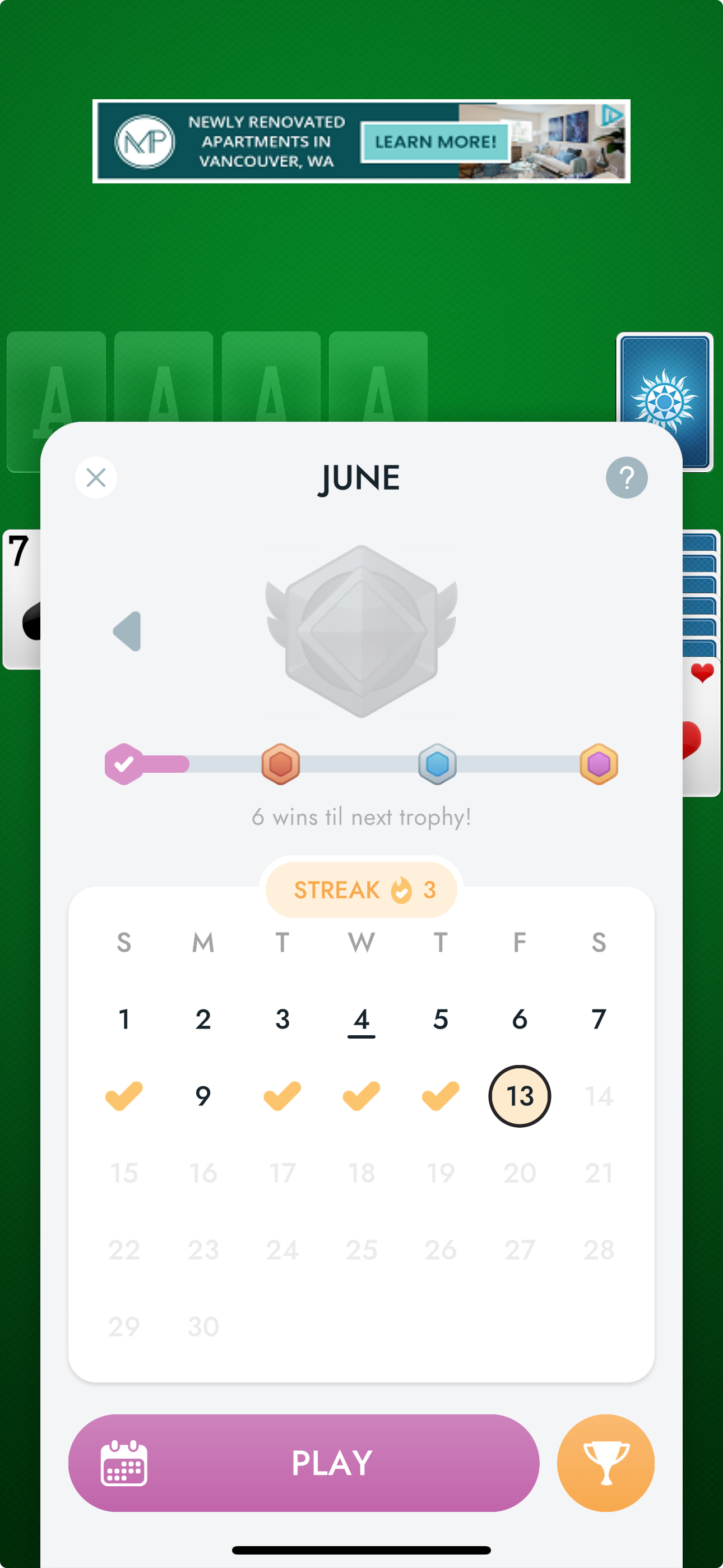
Task: Close the June daily challenge panel
Action: [96, 478]
